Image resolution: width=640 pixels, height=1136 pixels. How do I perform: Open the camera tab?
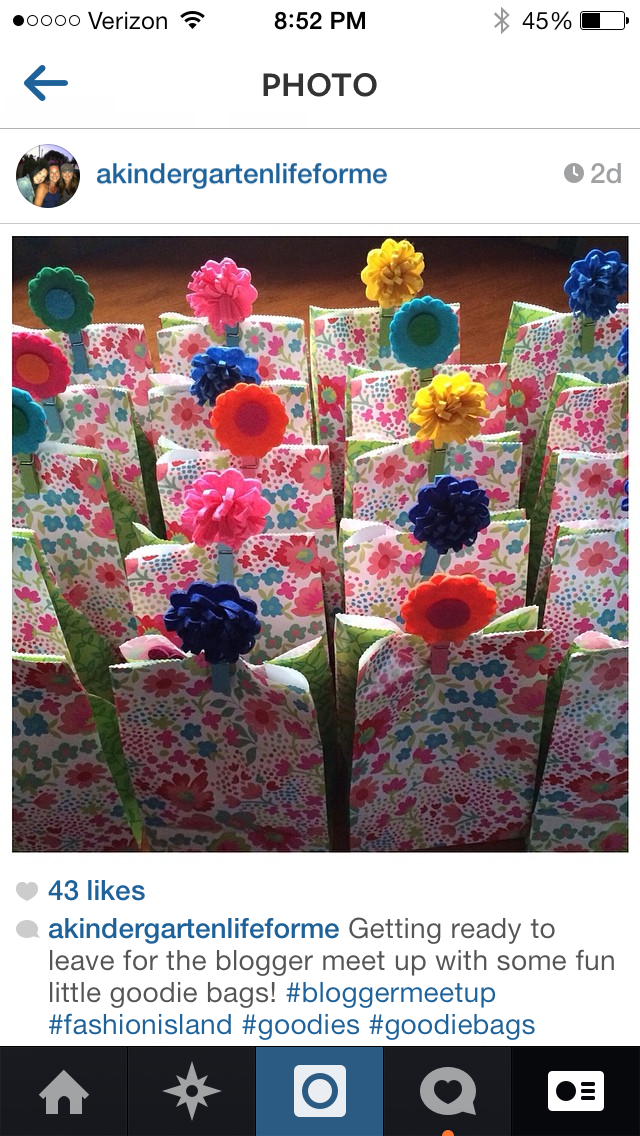click(320, 1091)
